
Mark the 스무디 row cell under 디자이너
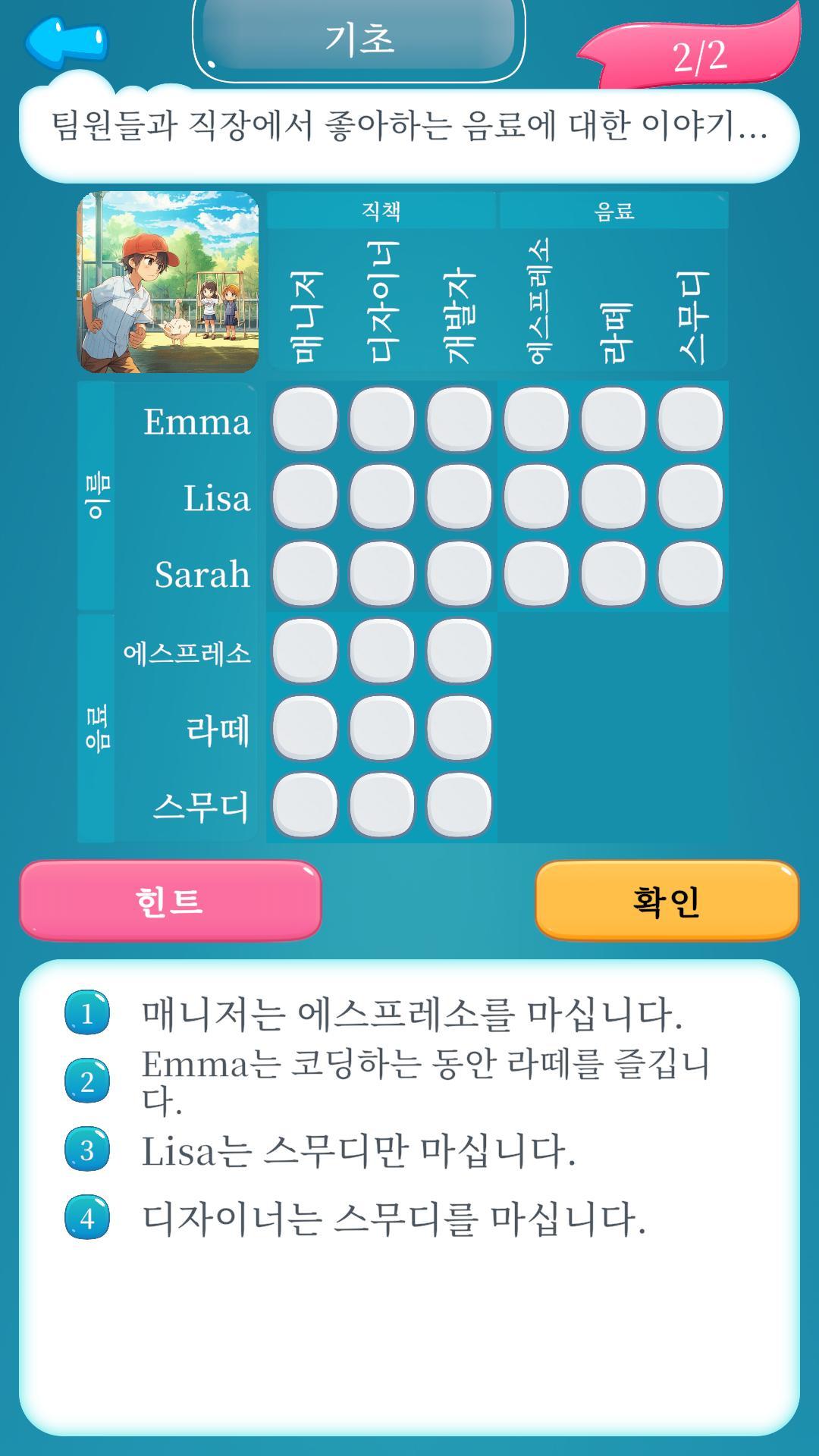pos(381,805)
